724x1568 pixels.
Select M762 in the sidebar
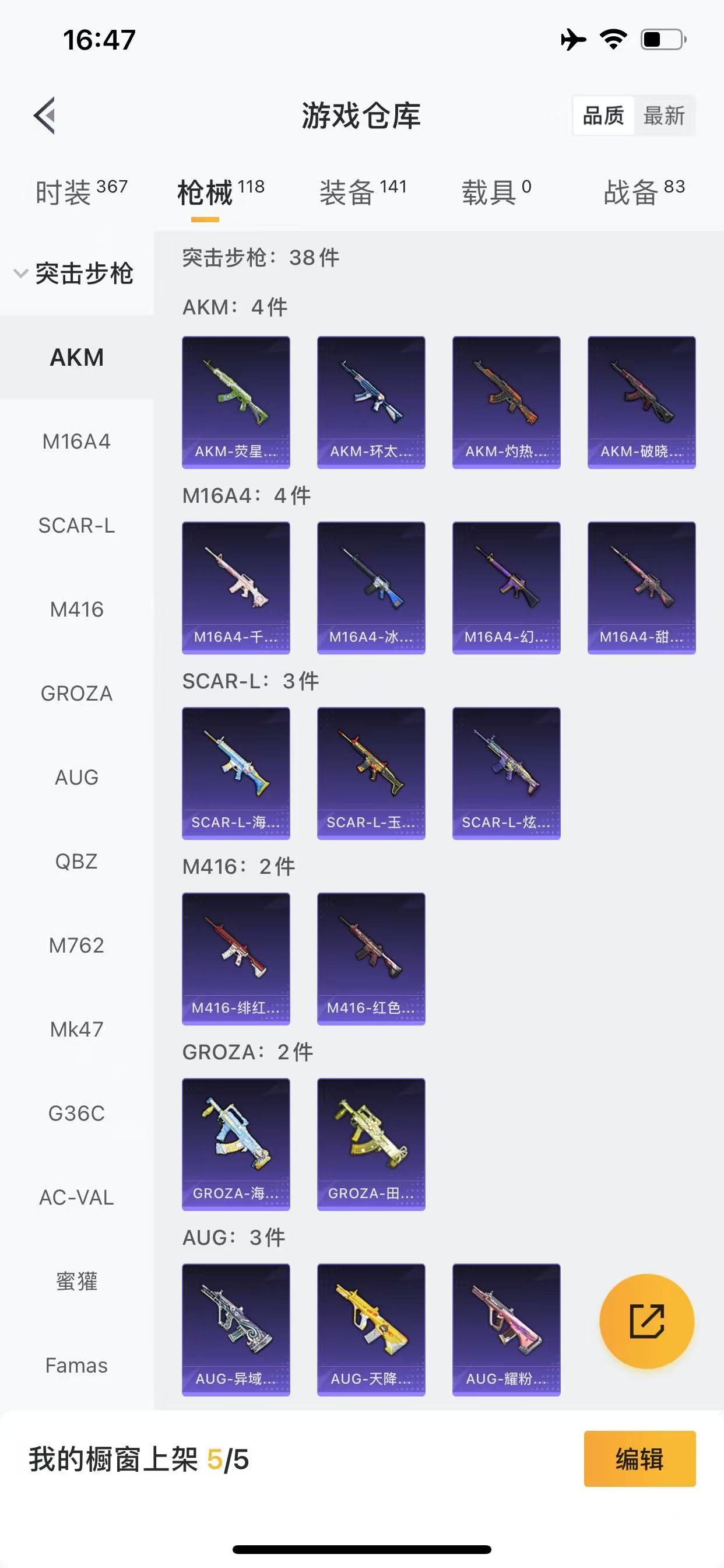pyautogui.click(x=77, y=946)
